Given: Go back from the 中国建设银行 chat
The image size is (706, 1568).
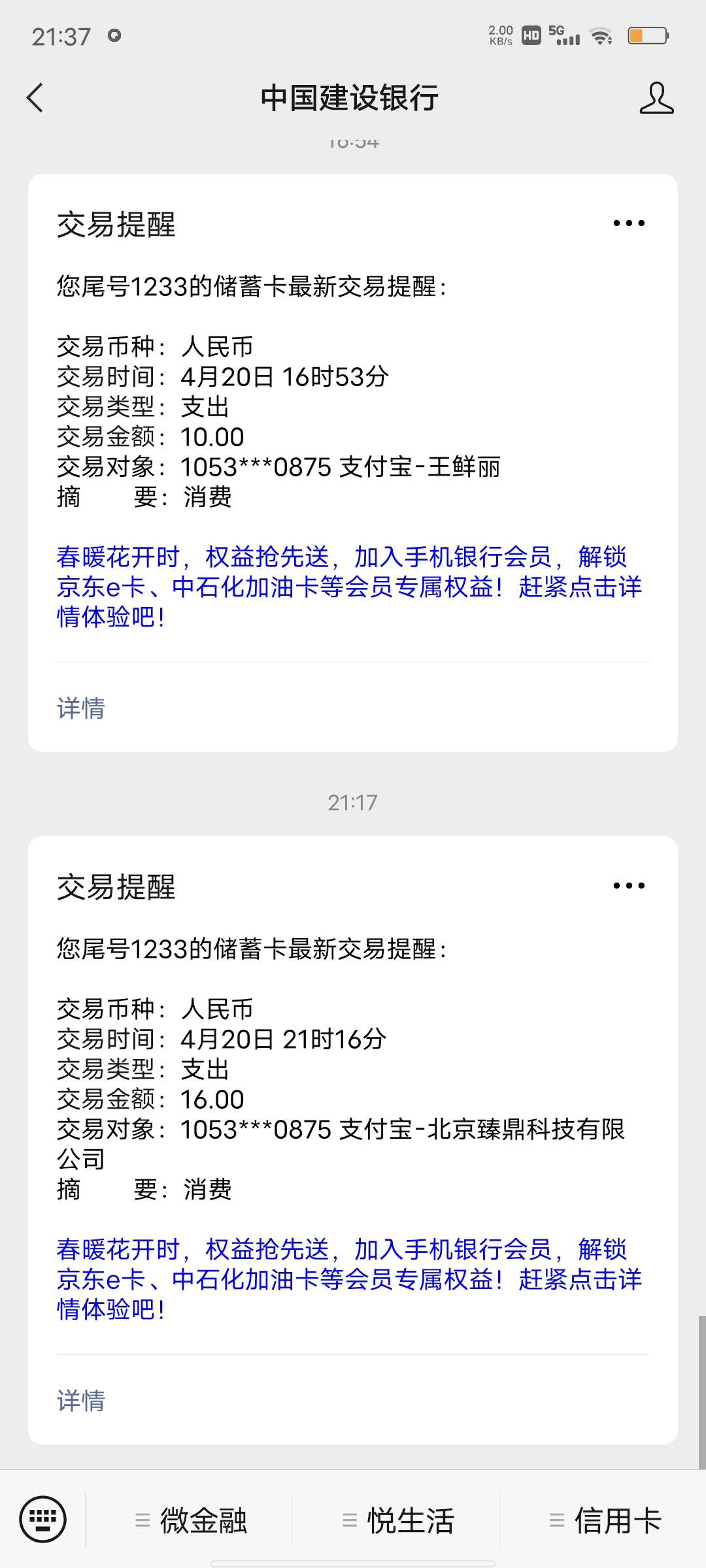Looking at the screenshot, I should (35, 98).
